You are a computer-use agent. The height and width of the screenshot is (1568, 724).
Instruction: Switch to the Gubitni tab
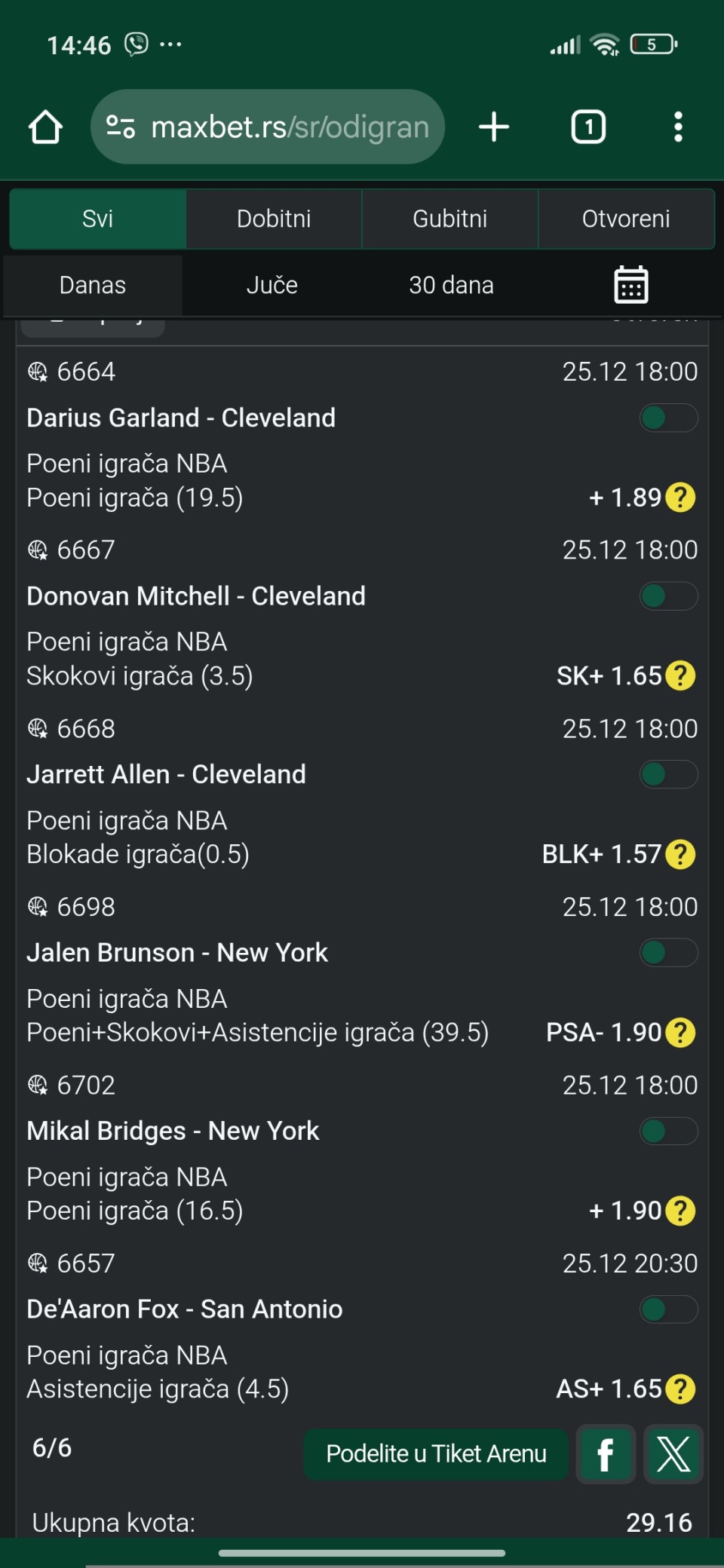449,219
